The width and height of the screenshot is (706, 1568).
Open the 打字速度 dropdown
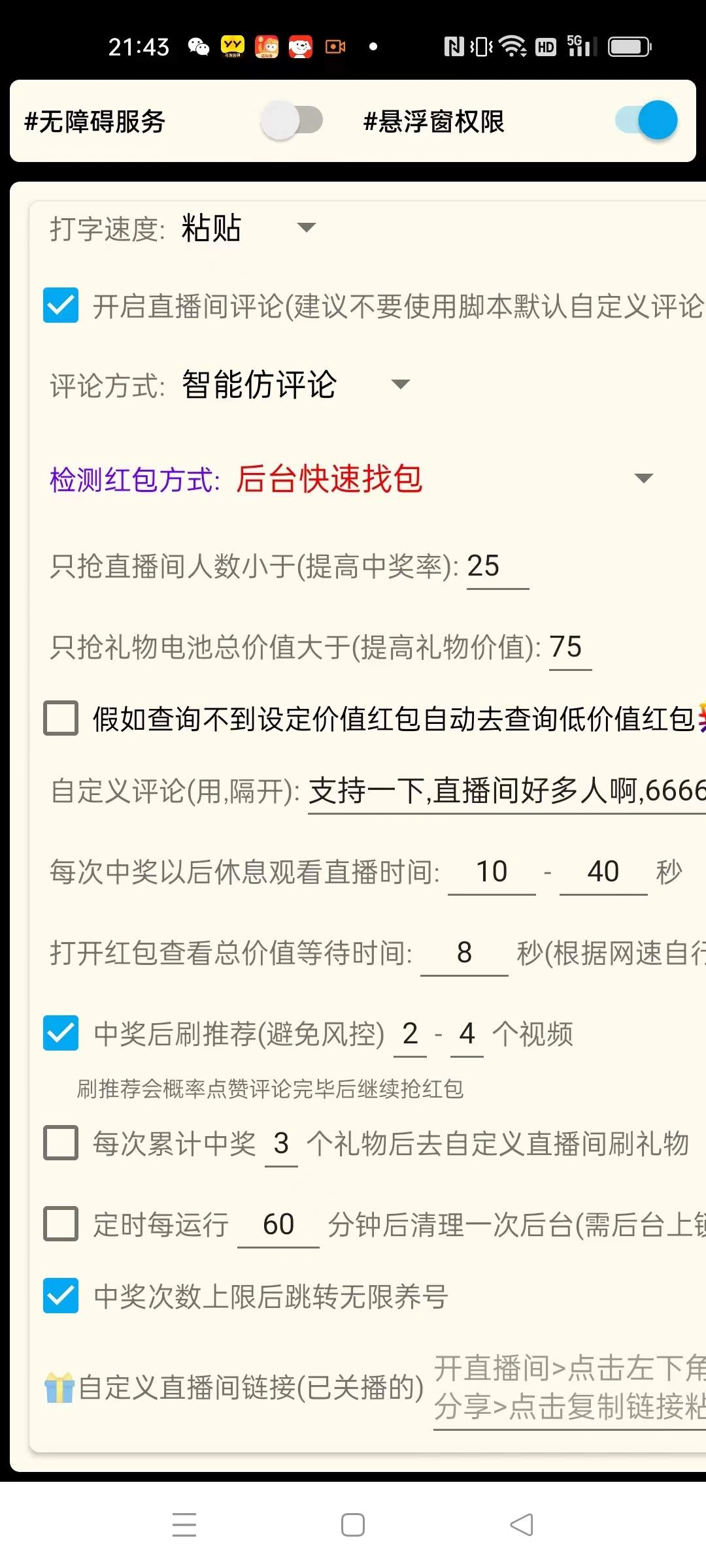tap(248, 228)
